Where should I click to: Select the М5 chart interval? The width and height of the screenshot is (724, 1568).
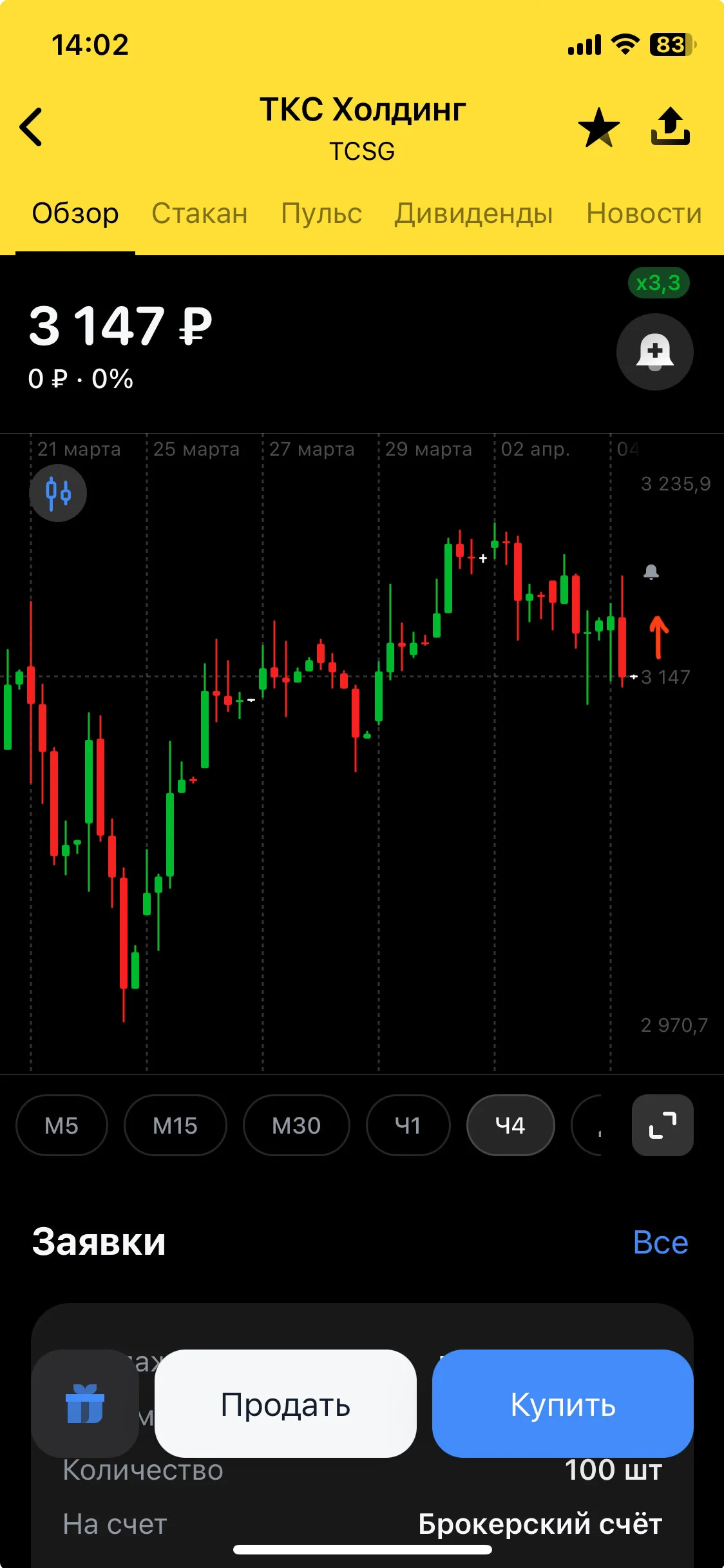[62, 1125]
